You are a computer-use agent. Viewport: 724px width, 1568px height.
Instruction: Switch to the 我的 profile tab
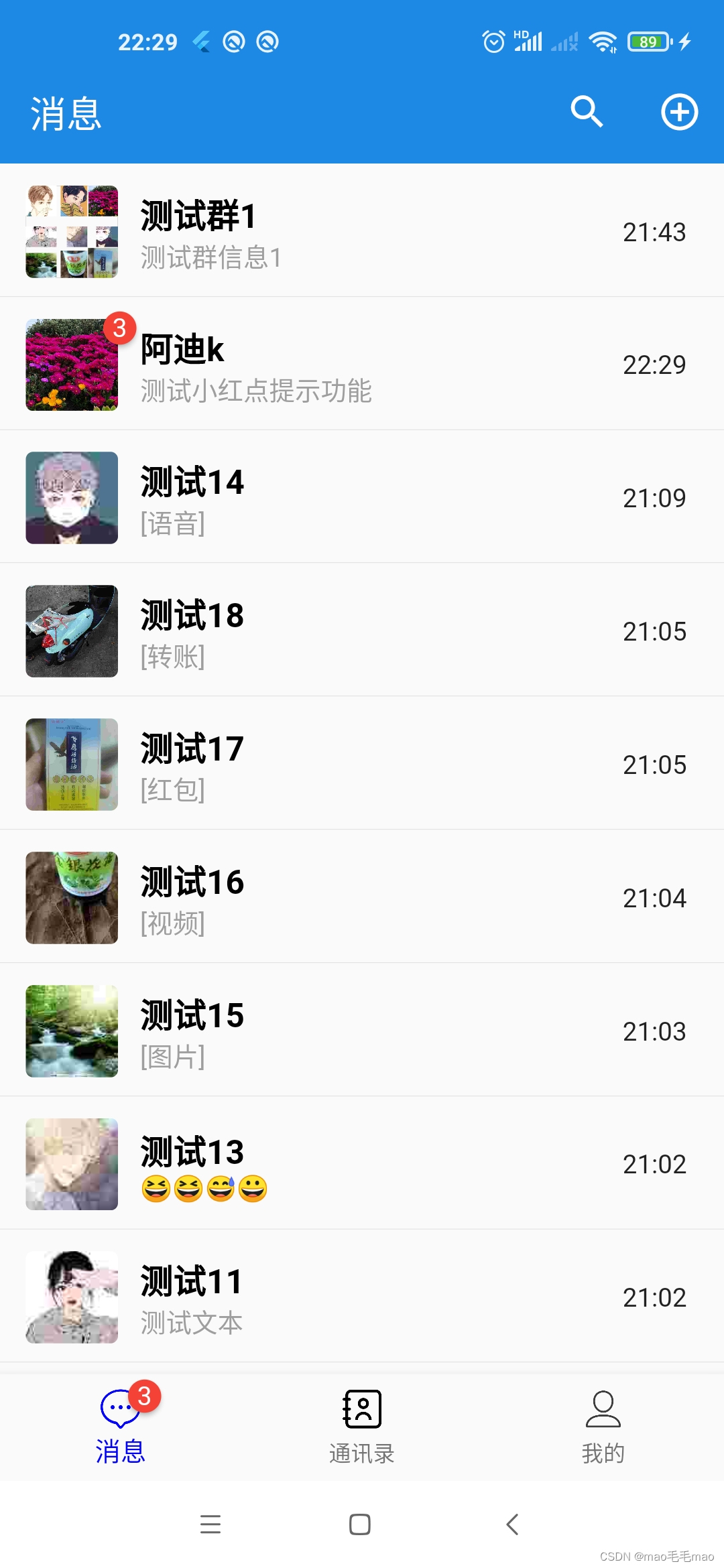tap(603, 1426)
